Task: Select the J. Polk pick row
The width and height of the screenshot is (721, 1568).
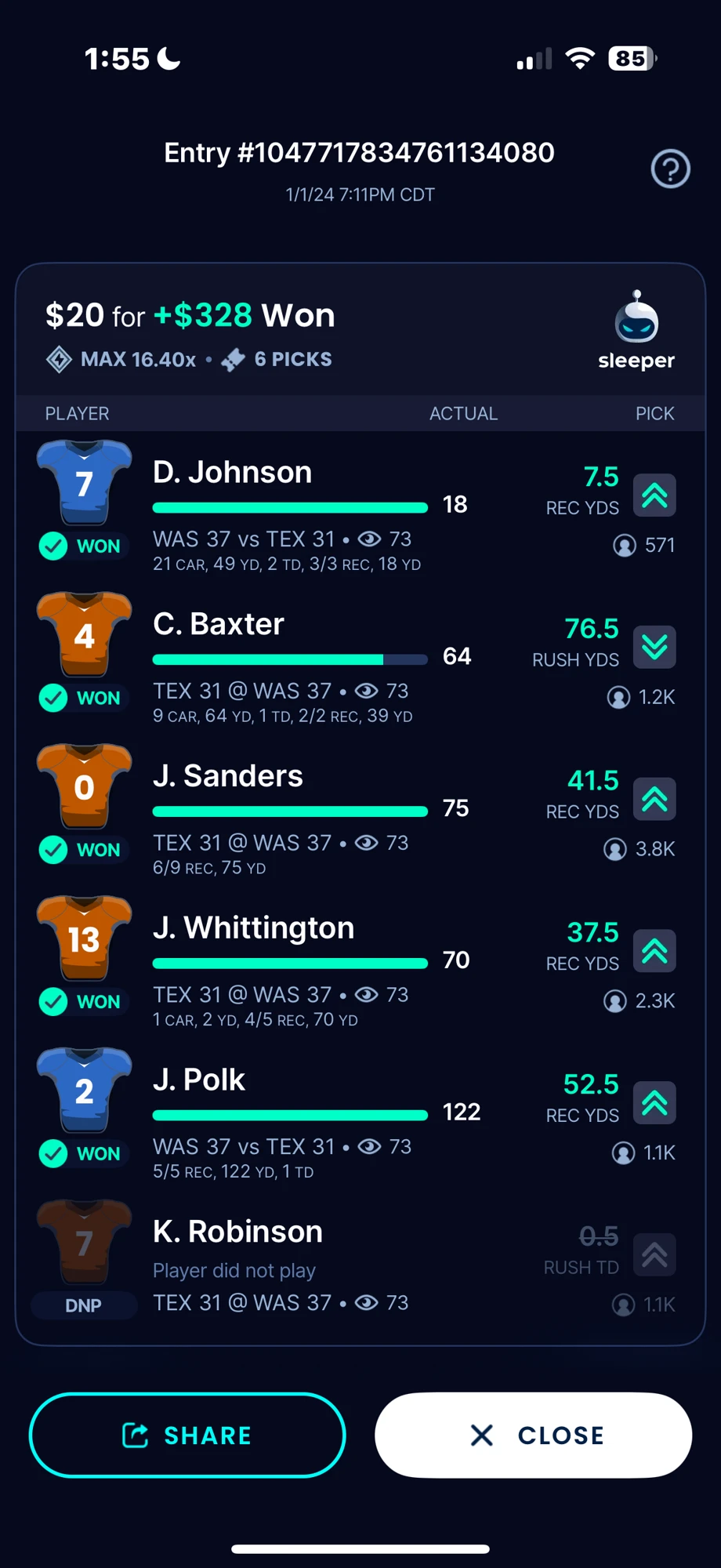Action: pyautogui.click(x=360, y=1116)
